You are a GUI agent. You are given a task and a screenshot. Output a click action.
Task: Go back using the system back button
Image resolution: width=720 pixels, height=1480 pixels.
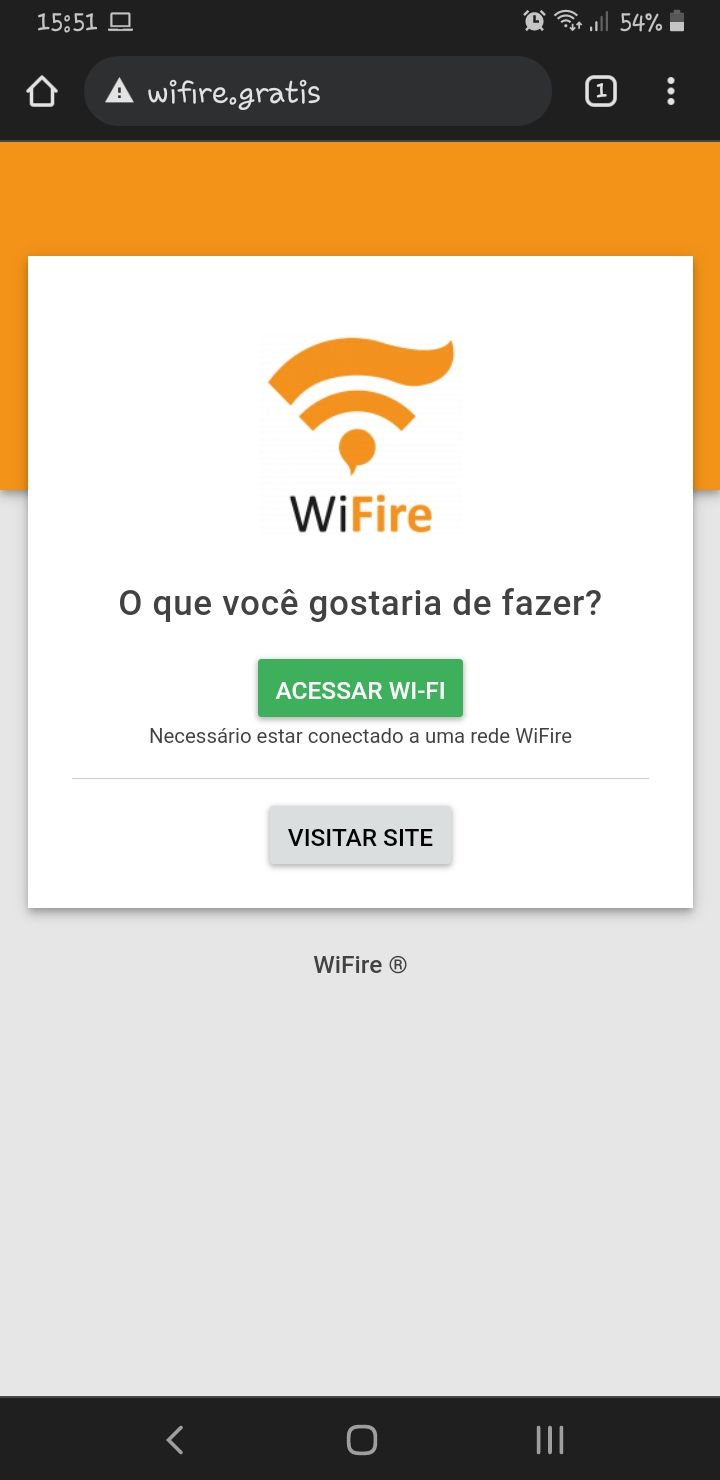[174, 1440]
